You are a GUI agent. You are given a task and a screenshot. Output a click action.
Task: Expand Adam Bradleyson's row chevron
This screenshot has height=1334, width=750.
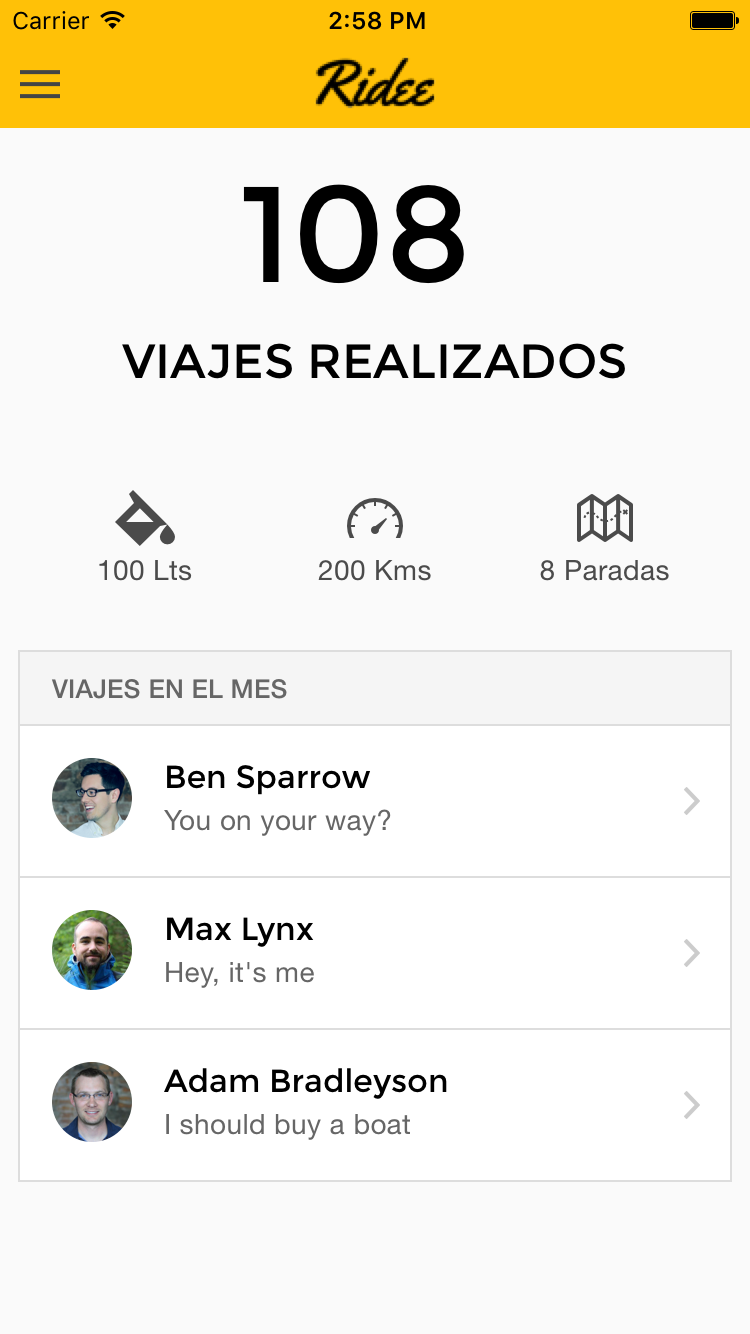691,1105
